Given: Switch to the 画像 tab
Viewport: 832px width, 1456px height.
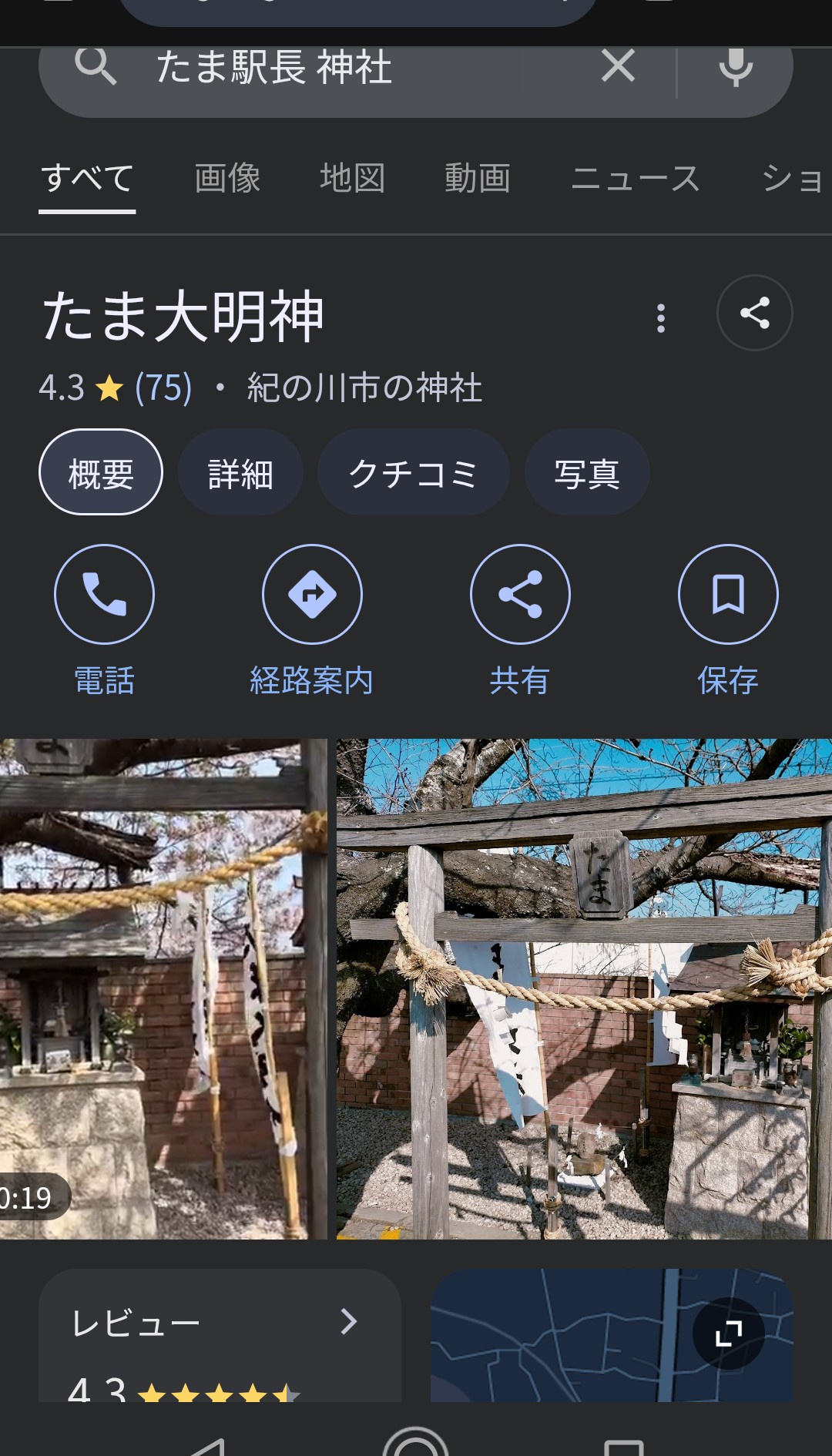Looking at the screenshot, I should pyautogui.click(x=227, y=178).
